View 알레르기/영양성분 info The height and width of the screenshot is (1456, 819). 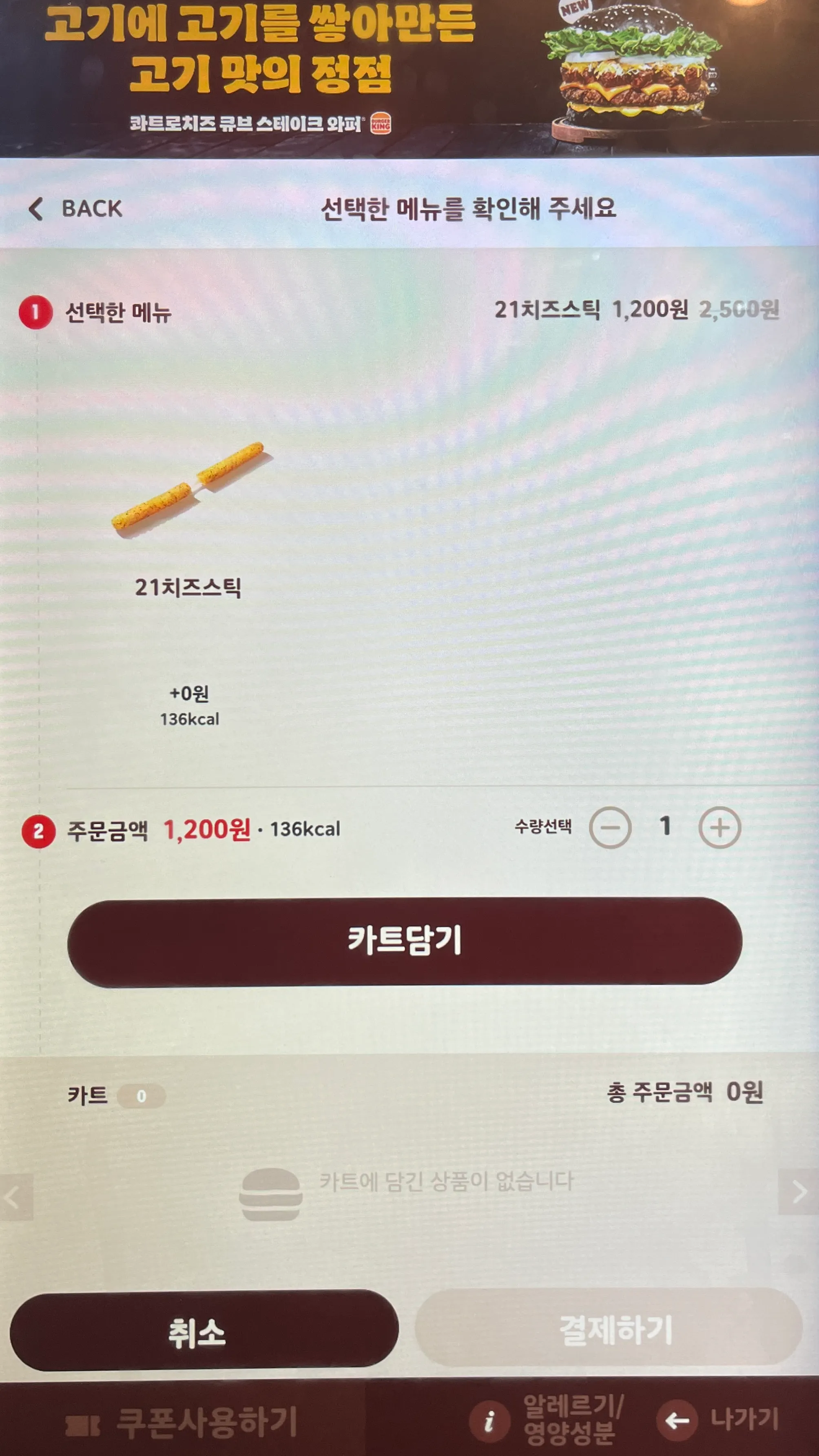547,1420
